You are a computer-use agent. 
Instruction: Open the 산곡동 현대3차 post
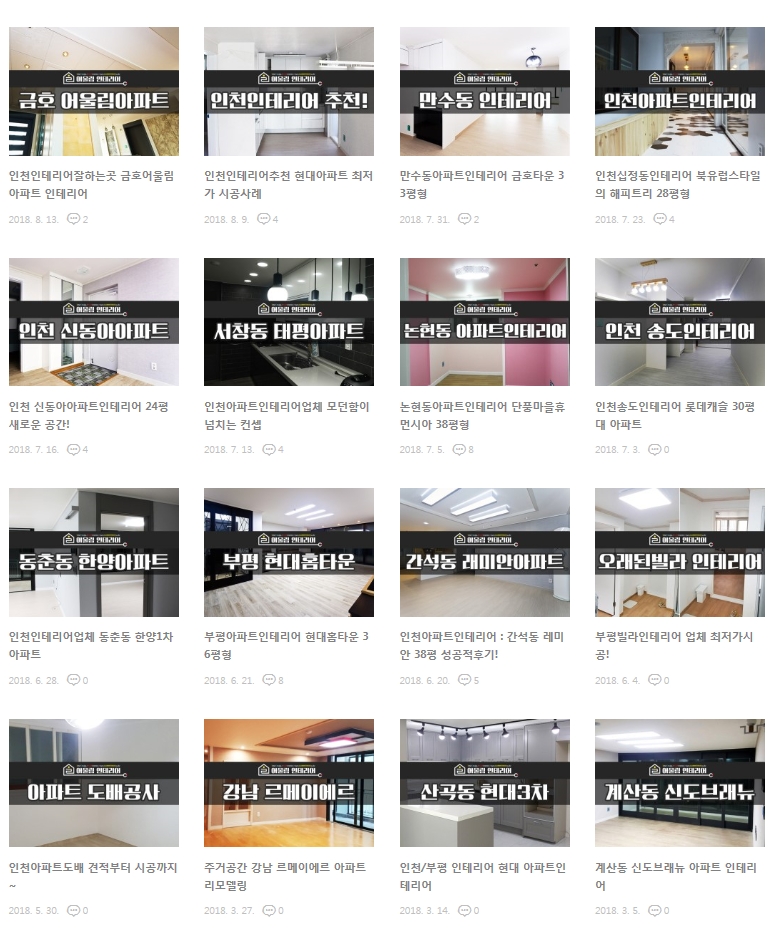(485, 783)
